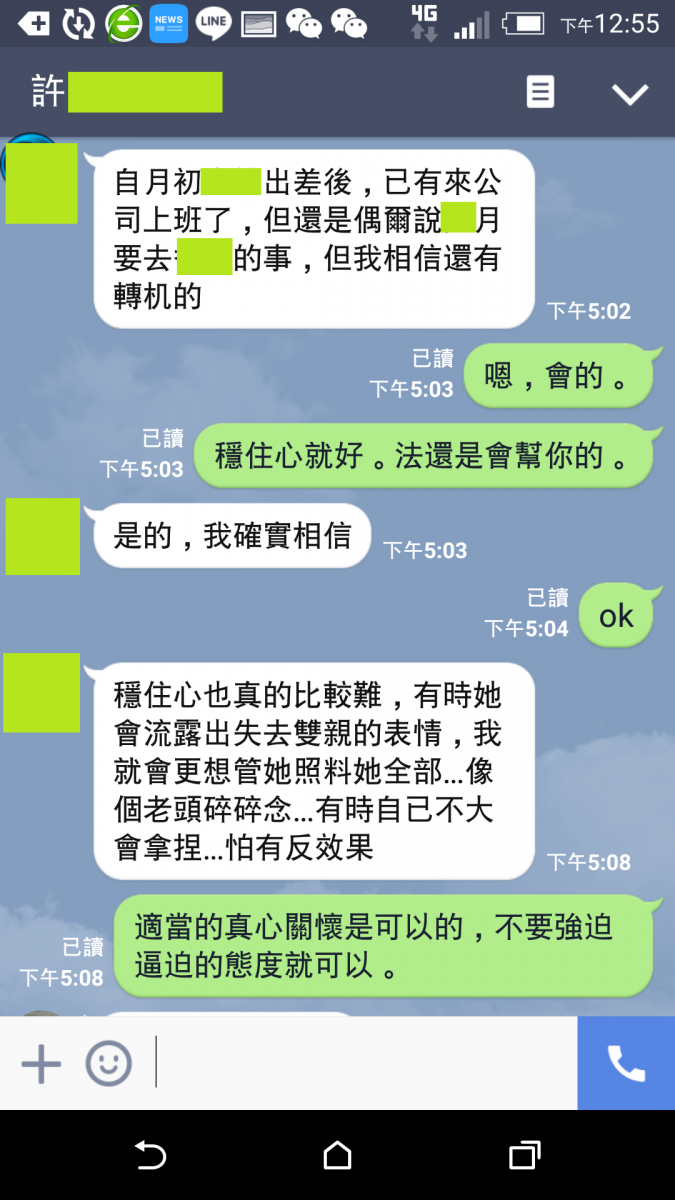675x1200 pixels.
Task: Start a voice call with phone button
Action: [x=626, y=1063]
